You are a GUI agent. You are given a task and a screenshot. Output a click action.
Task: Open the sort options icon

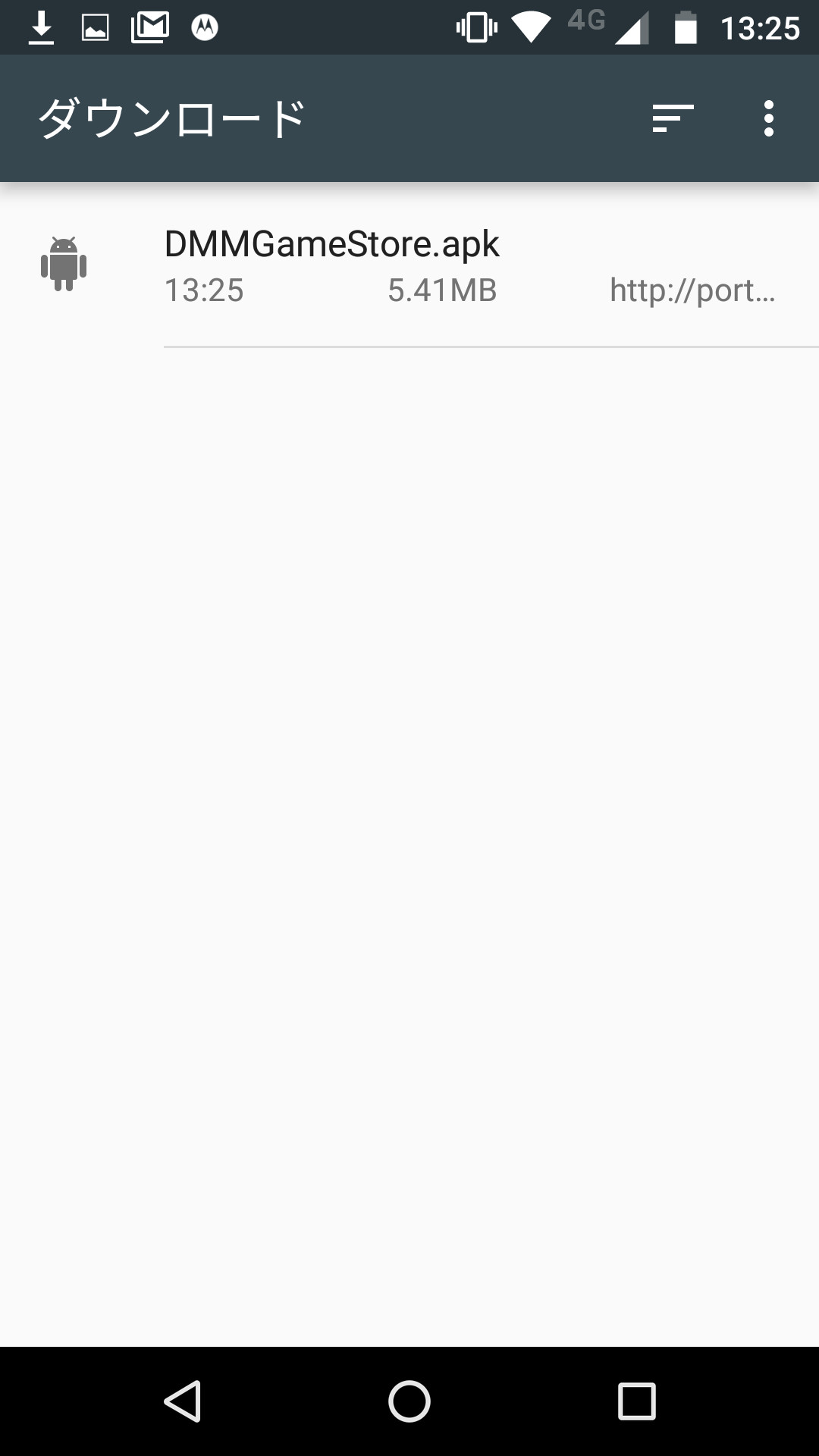[673, 119]
